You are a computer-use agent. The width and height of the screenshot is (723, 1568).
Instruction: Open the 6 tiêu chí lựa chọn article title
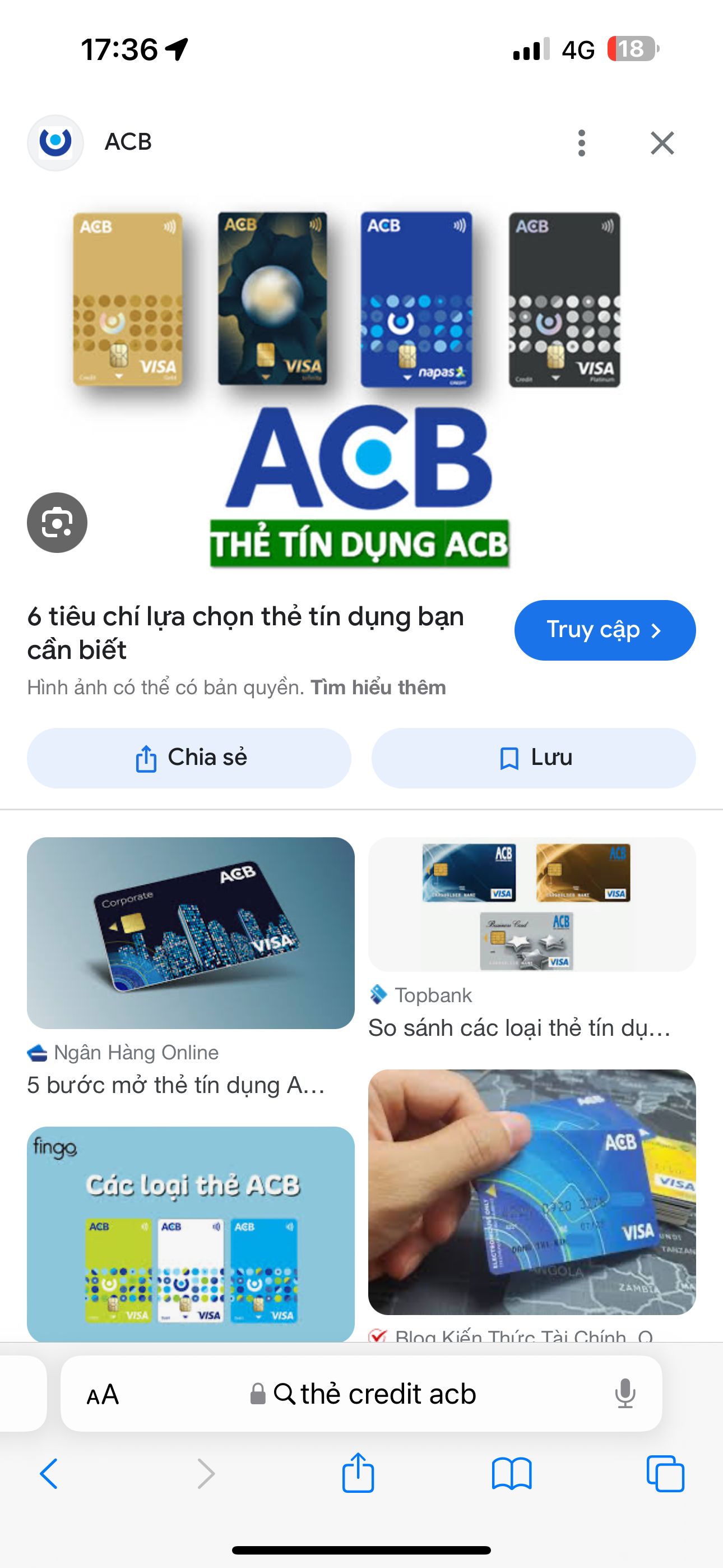click(x=245, y=633)
